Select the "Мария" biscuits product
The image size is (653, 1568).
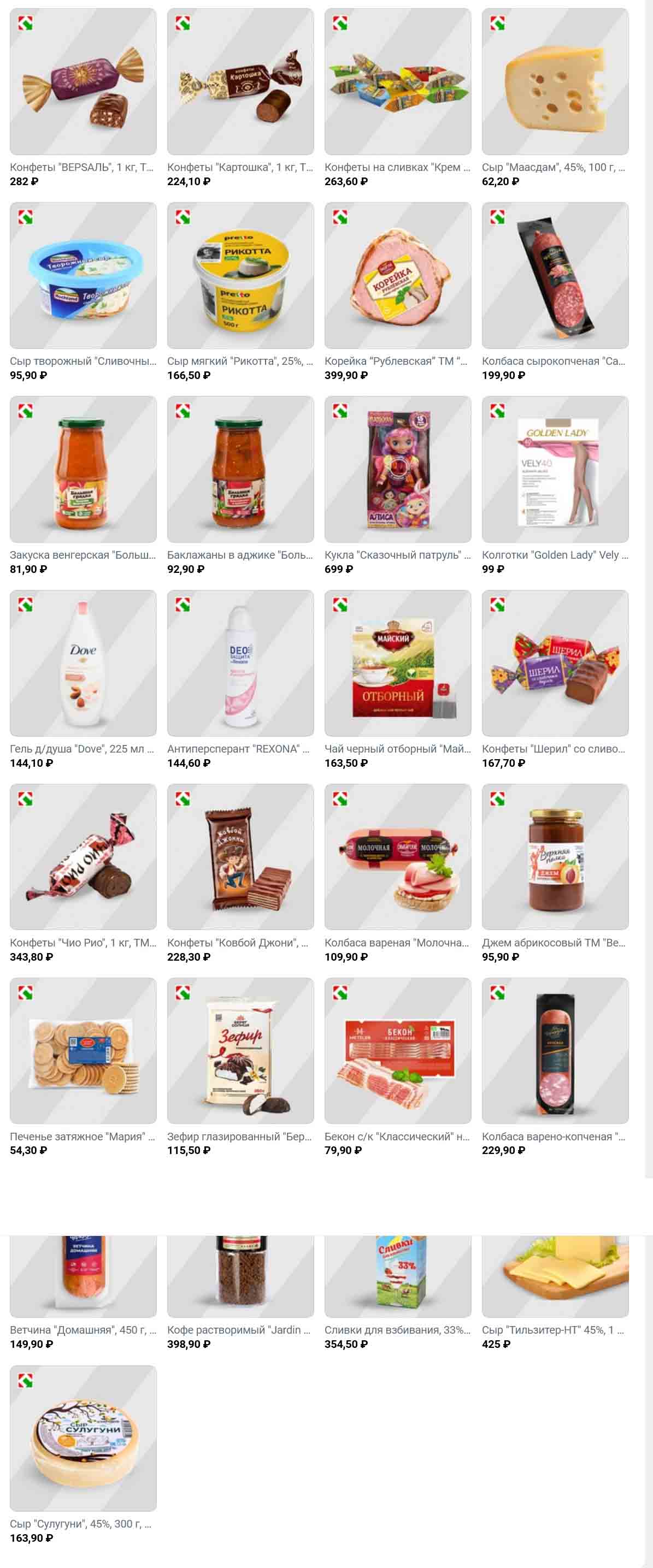83,1051
